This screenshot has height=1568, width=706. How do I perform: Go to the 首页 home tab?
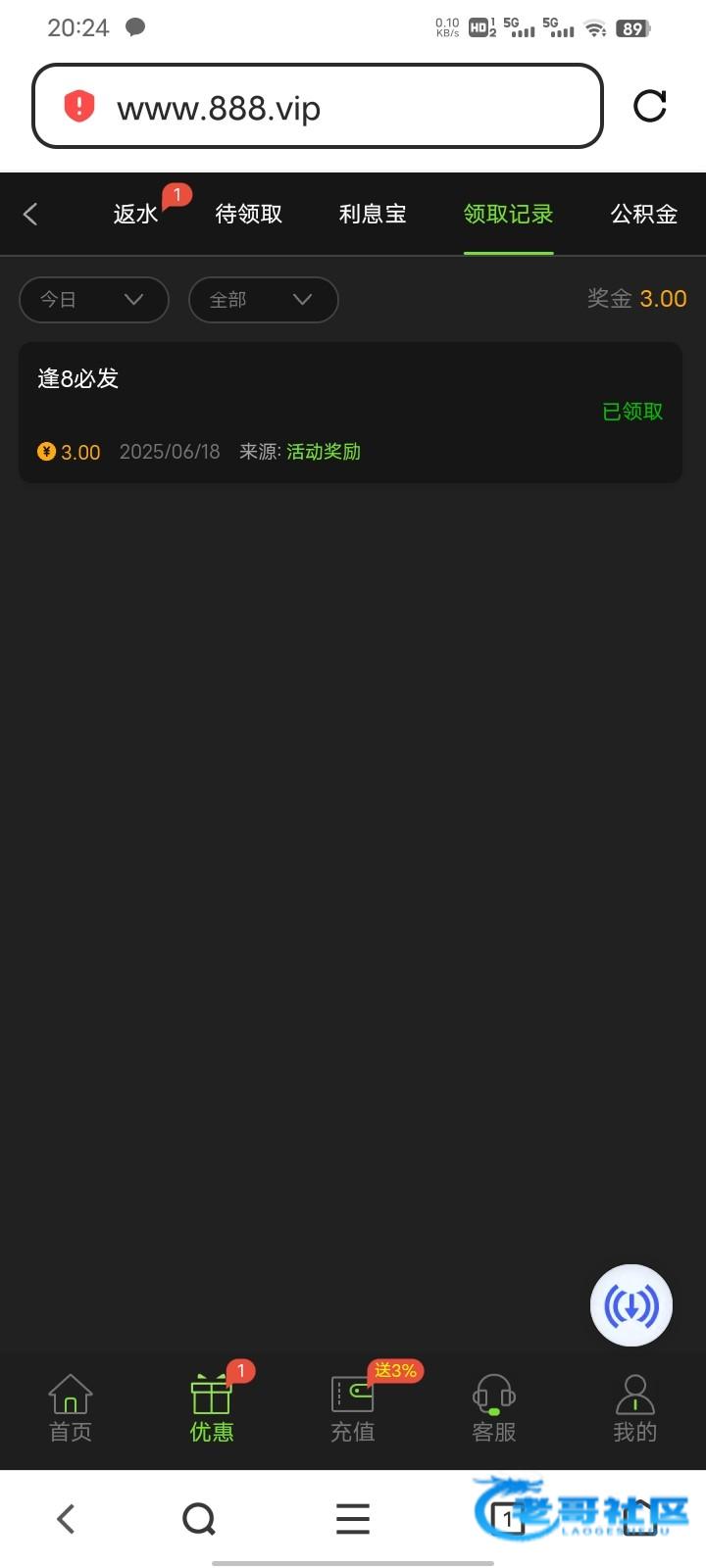(71, 1408)
